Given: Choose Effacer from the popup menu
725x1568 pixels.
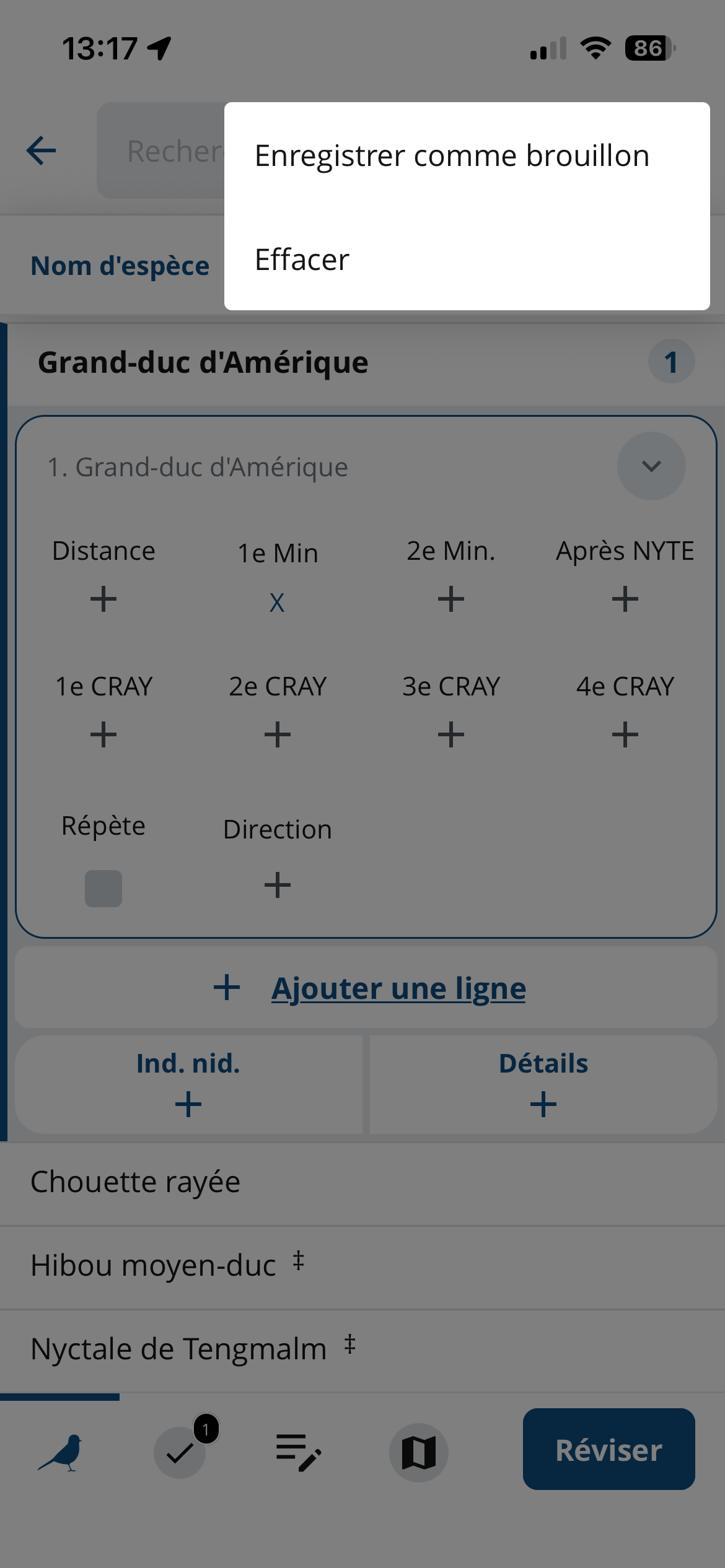Looking at the screenshot, I should pyautogui.click(x=303, y=259).
